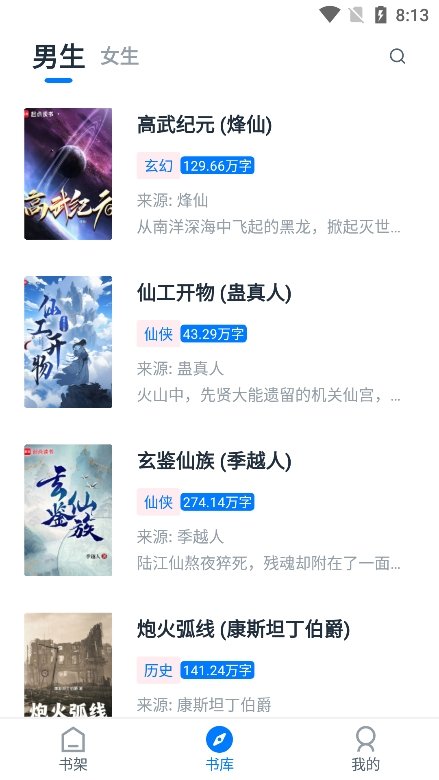Viewport: 439px width, 780px height.
Task: Open the search icon
Action: tap(397, 56)
